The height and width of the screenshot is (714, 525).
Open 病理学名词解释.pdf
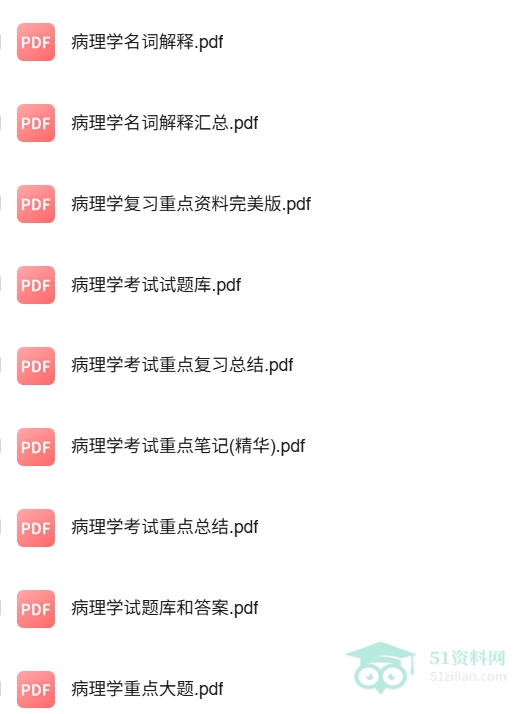147,42
